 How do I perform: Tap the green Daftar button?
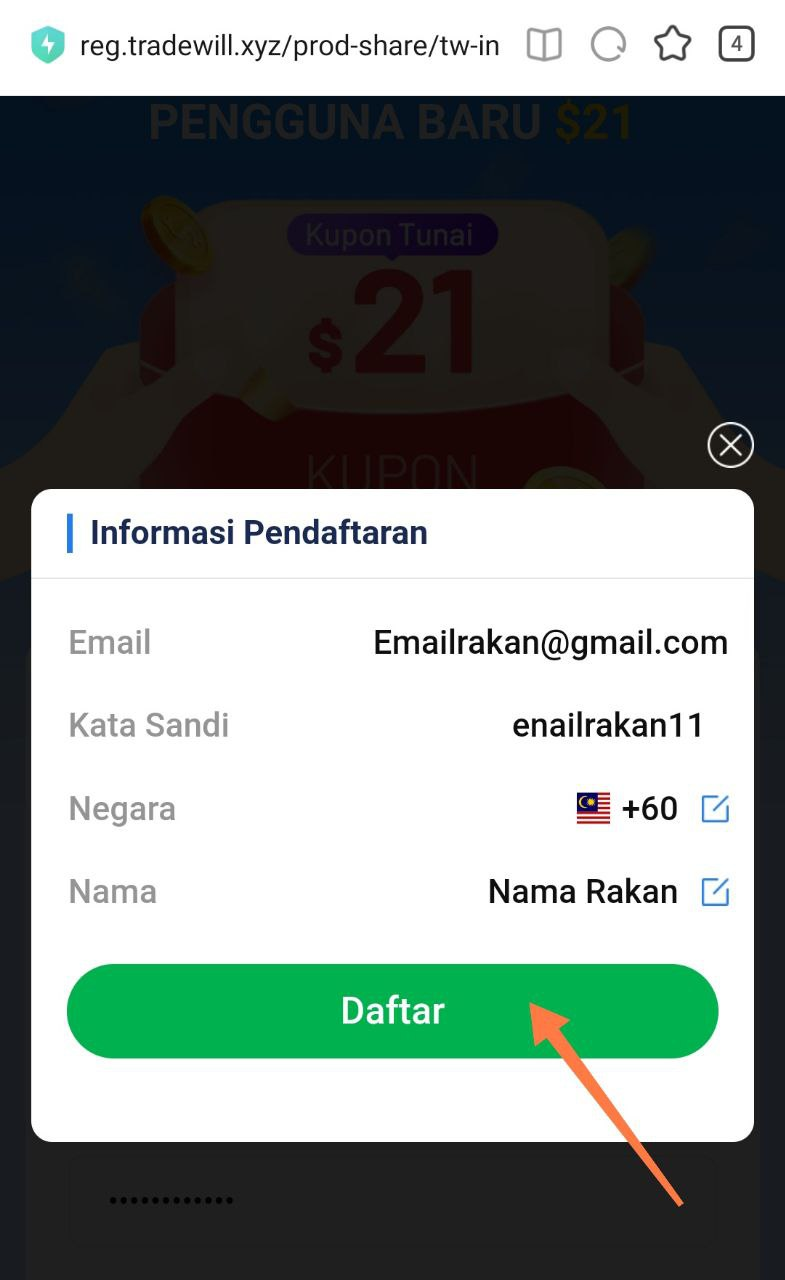pos(392,1011)
